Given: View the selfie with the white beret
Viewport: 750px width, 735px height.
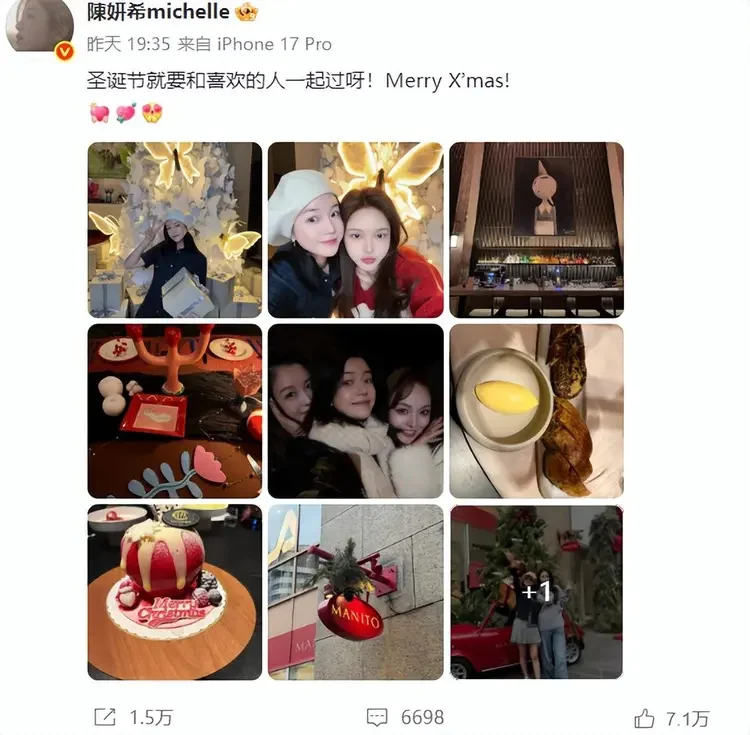Looking at the screenshot, I should point(355,229).
